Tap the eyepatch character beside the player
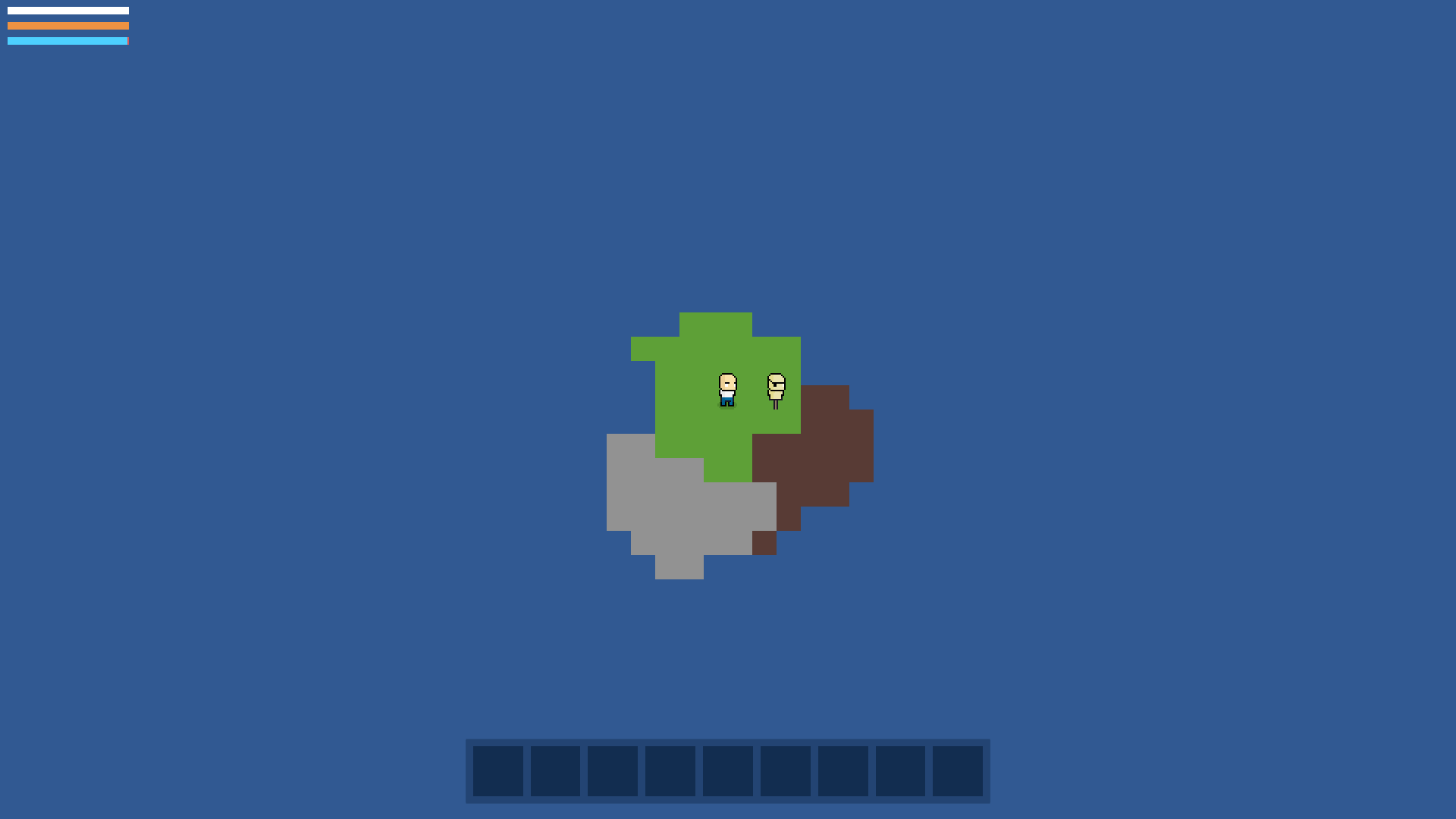This screenshot has width=1456, height=819. pyautogui.click(x=776, y=390)
